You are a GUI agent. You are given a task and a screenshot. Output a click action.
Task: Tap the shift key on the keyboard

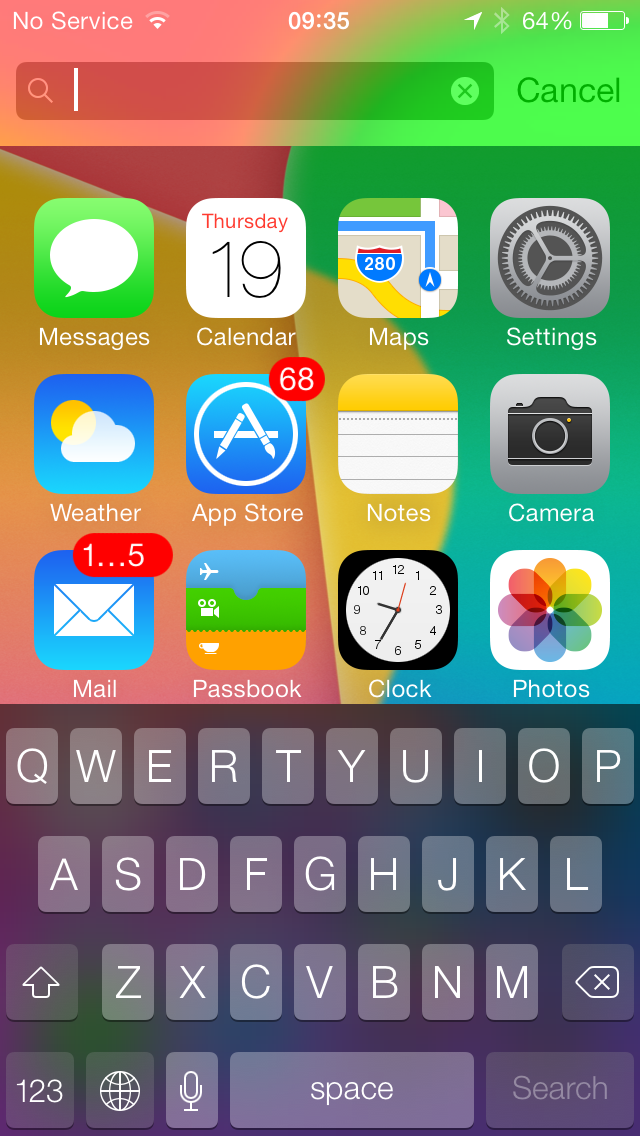41,983
